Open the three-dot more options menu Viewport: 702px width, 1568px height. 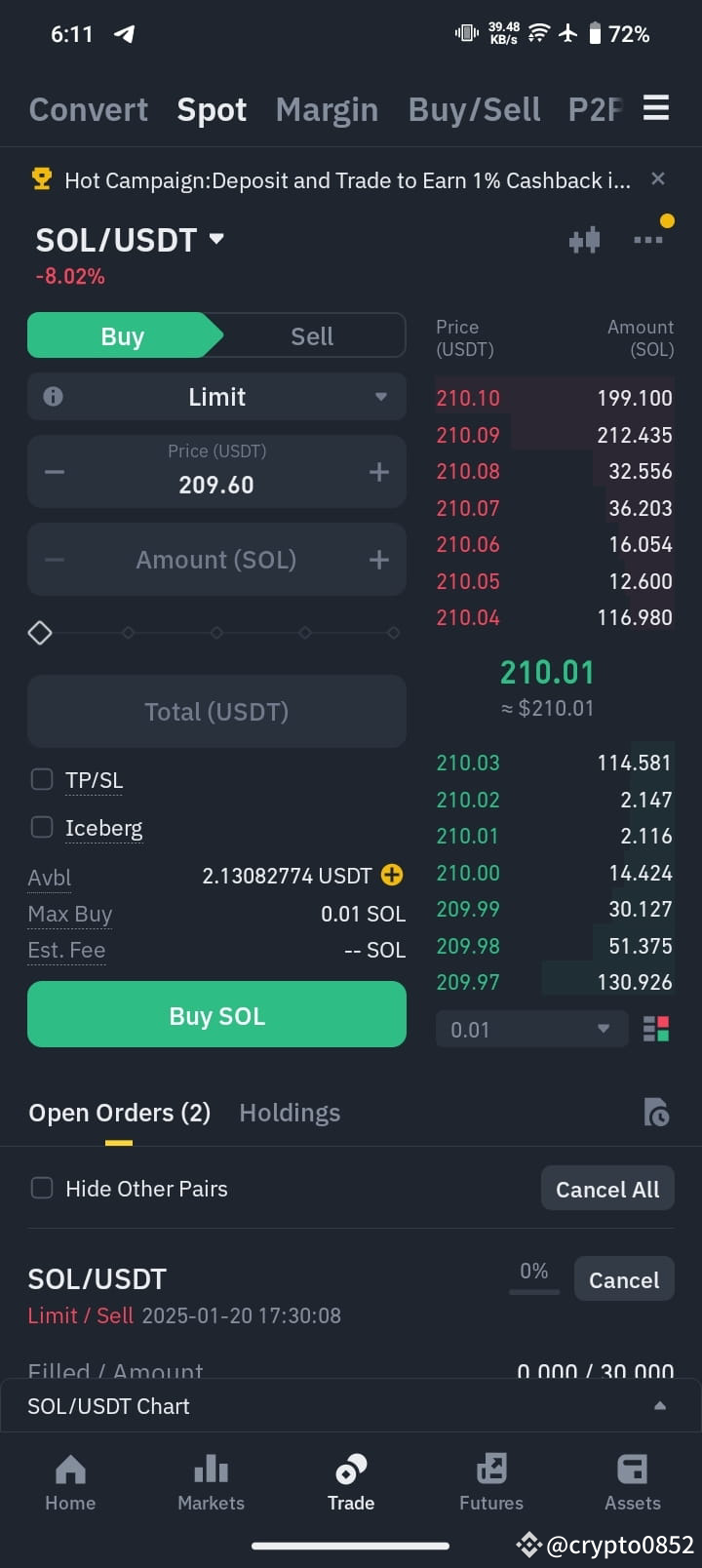650,239
